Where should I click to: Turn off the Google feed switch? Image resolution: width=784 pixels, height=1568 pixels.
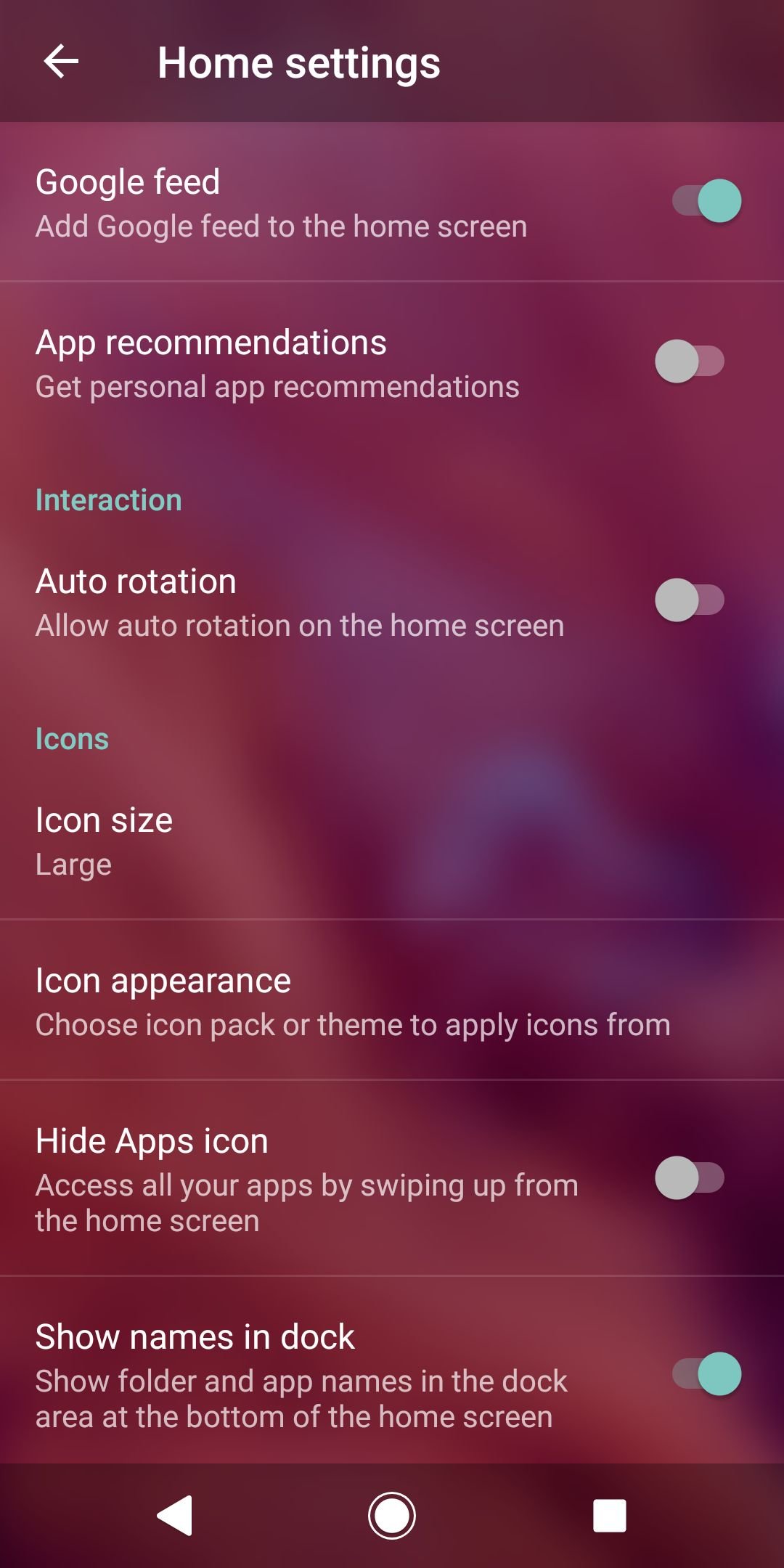(707, 200)
